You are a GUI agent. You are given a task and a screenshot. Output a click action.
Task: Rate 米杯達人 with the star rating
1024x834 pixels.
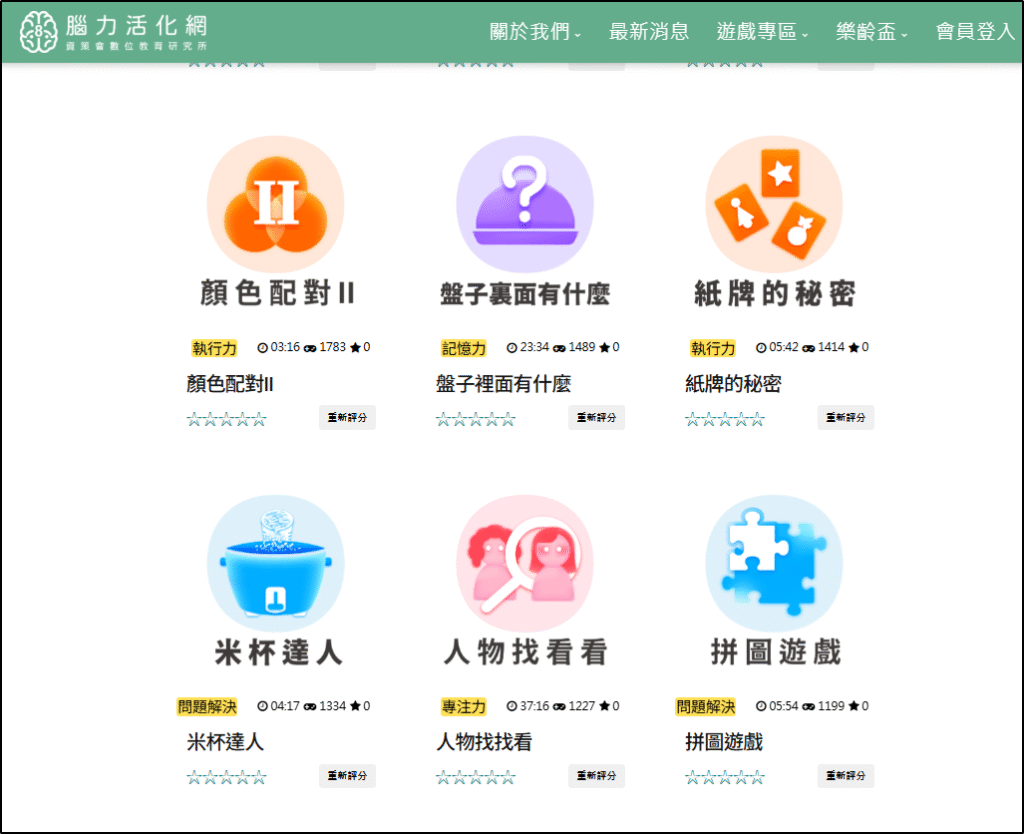click(227, 777)
